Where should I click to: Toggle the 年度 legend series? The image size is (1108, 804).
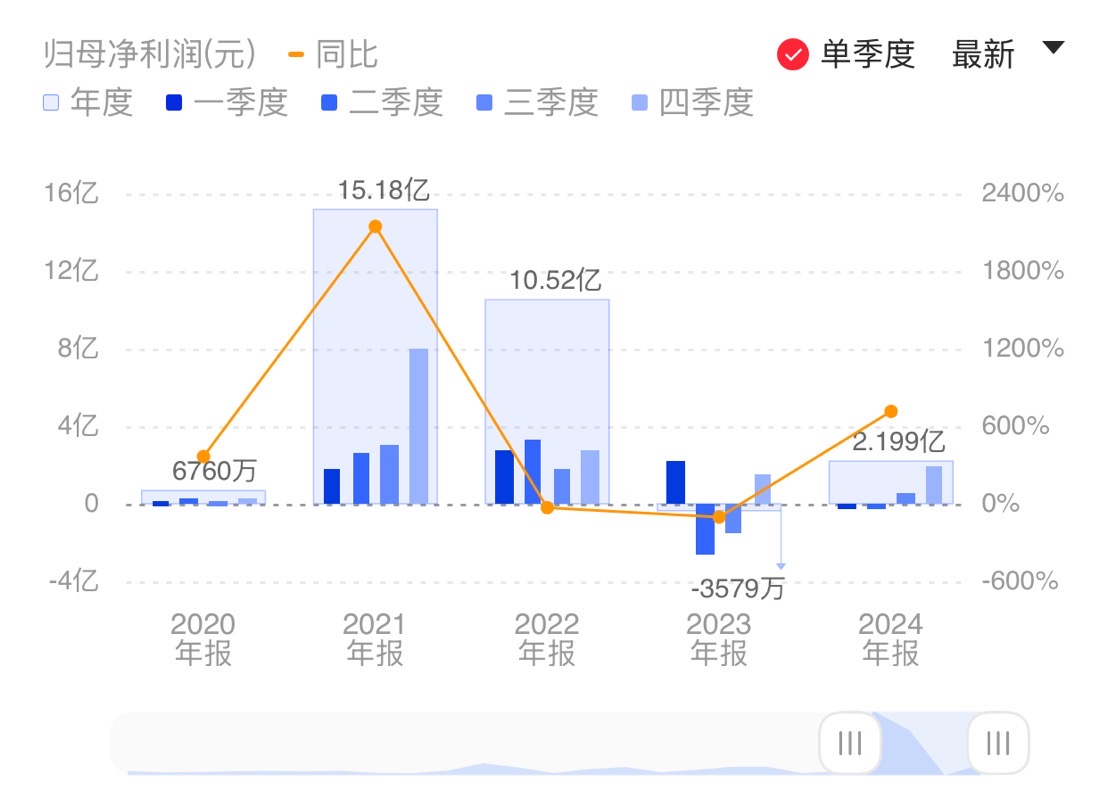[x=88, y=102]
